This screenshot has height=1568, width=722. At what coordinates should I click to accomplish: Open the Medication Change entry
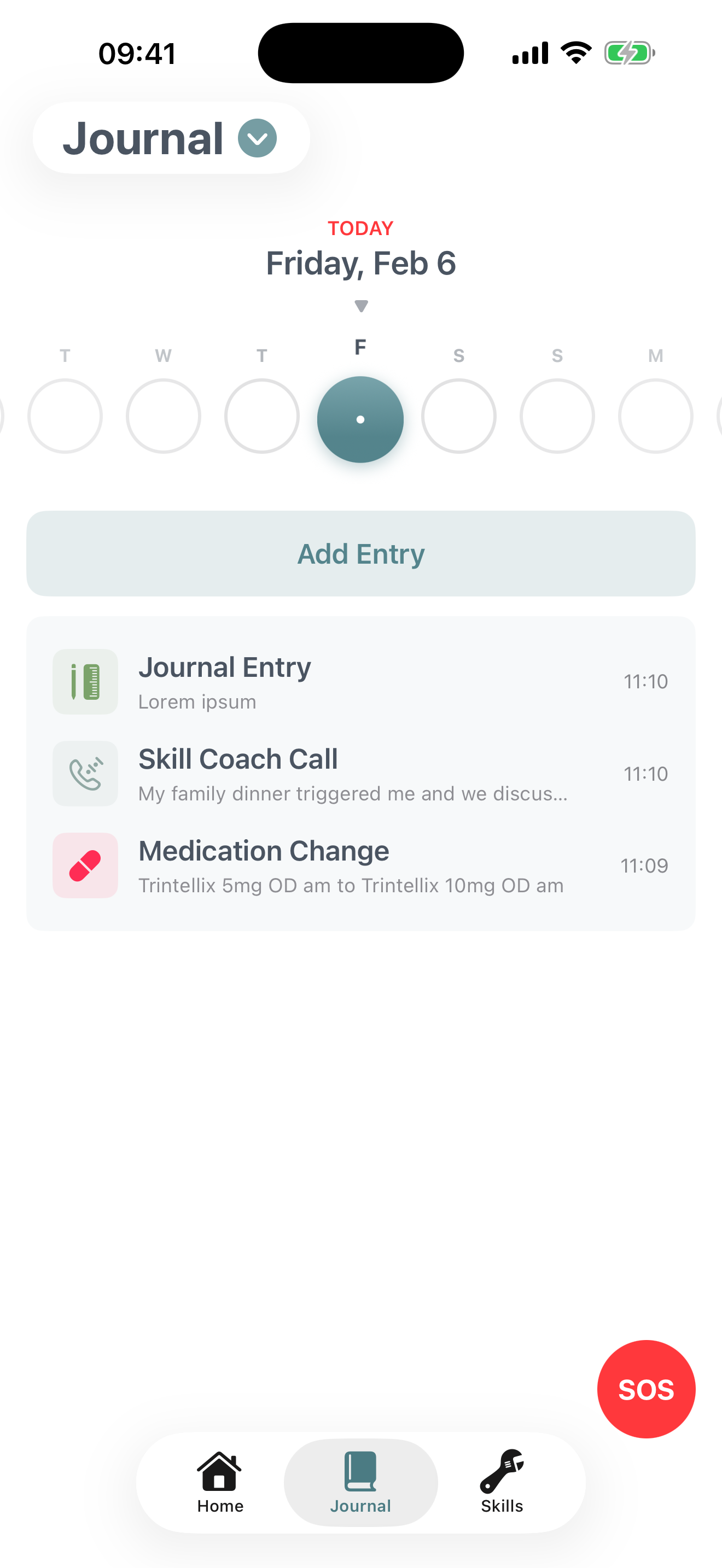(360, 865)
